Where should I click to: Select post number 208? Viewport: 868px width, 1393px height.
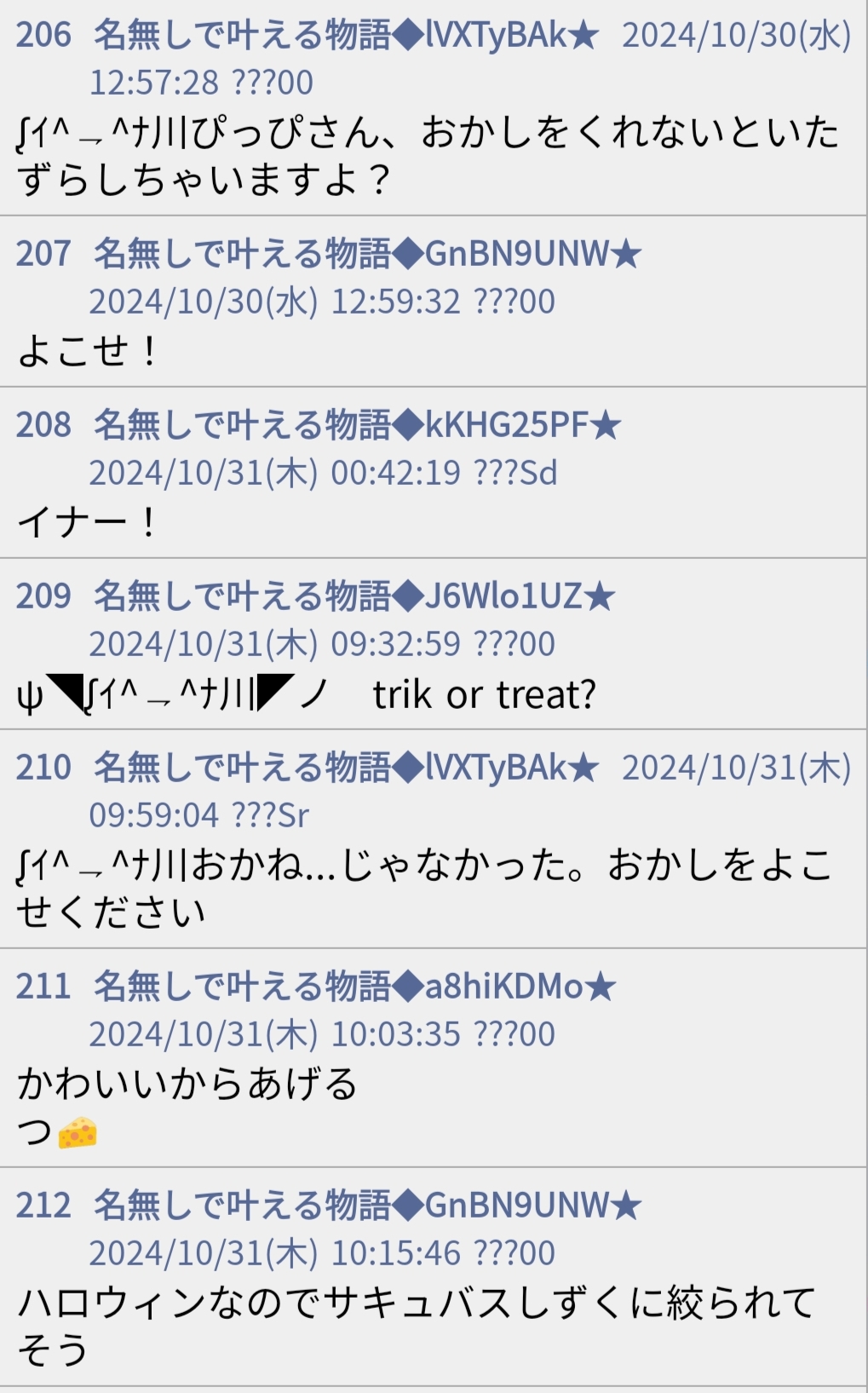(x=43, y=426)
